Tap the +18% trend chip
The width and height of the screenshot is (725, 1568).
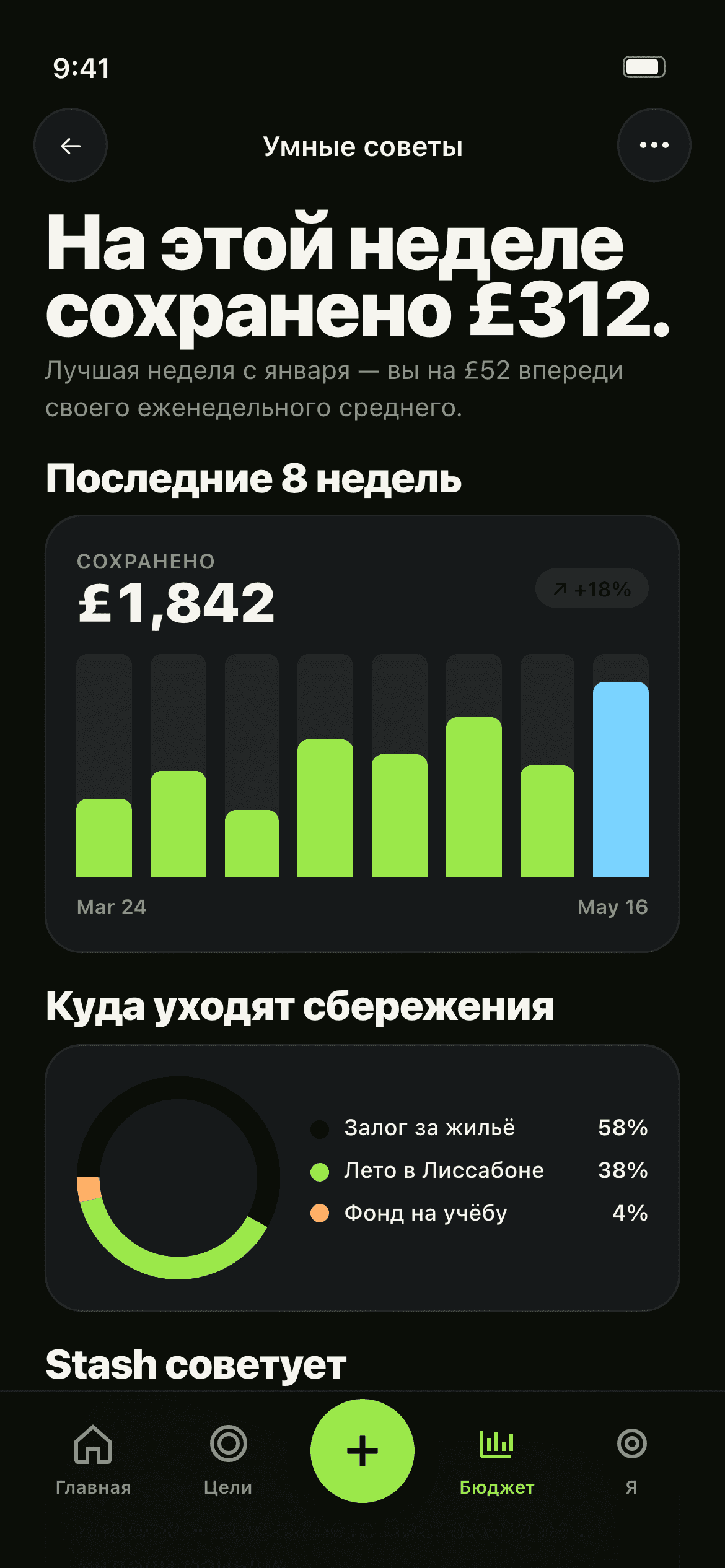(x=592, y=588)
